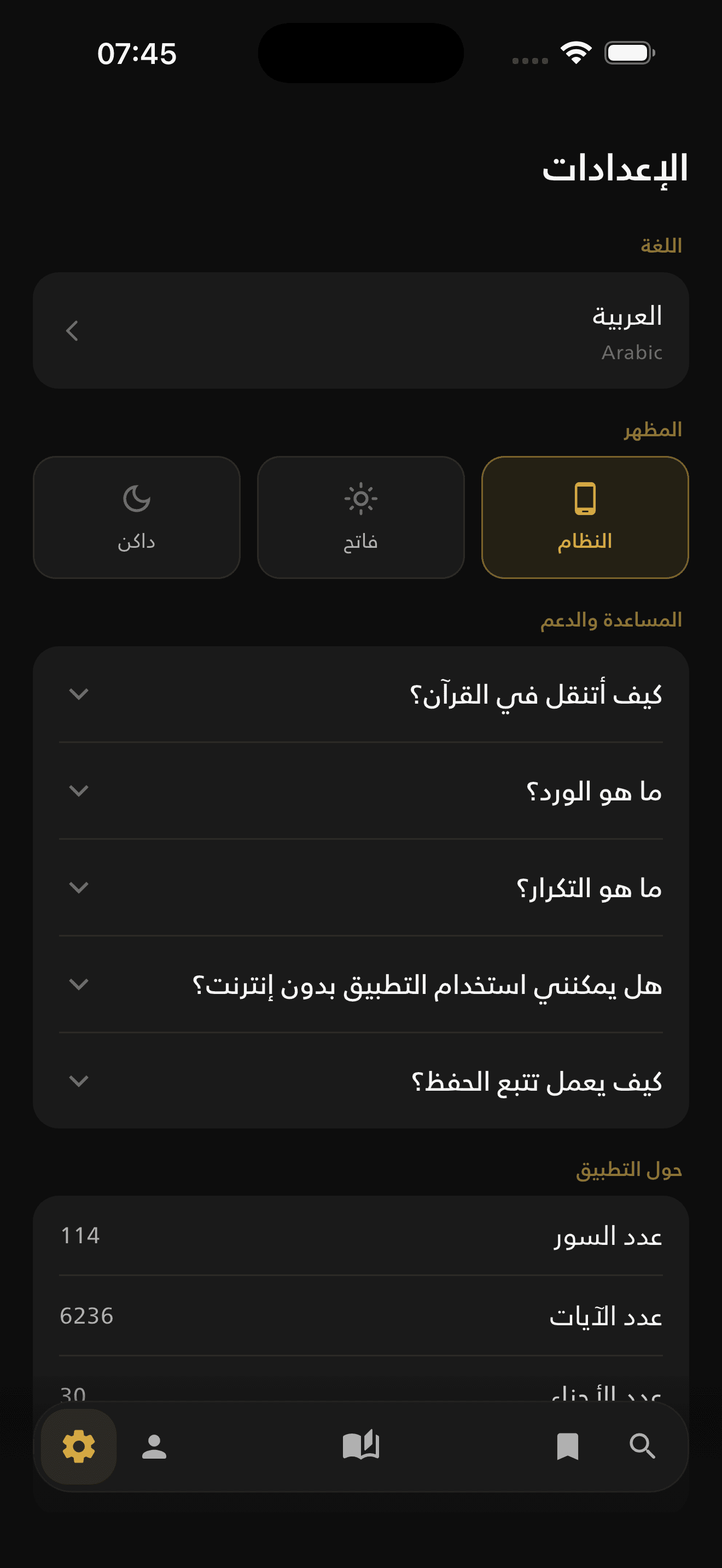Keep النظام system appearance selected

click(585, 517)
